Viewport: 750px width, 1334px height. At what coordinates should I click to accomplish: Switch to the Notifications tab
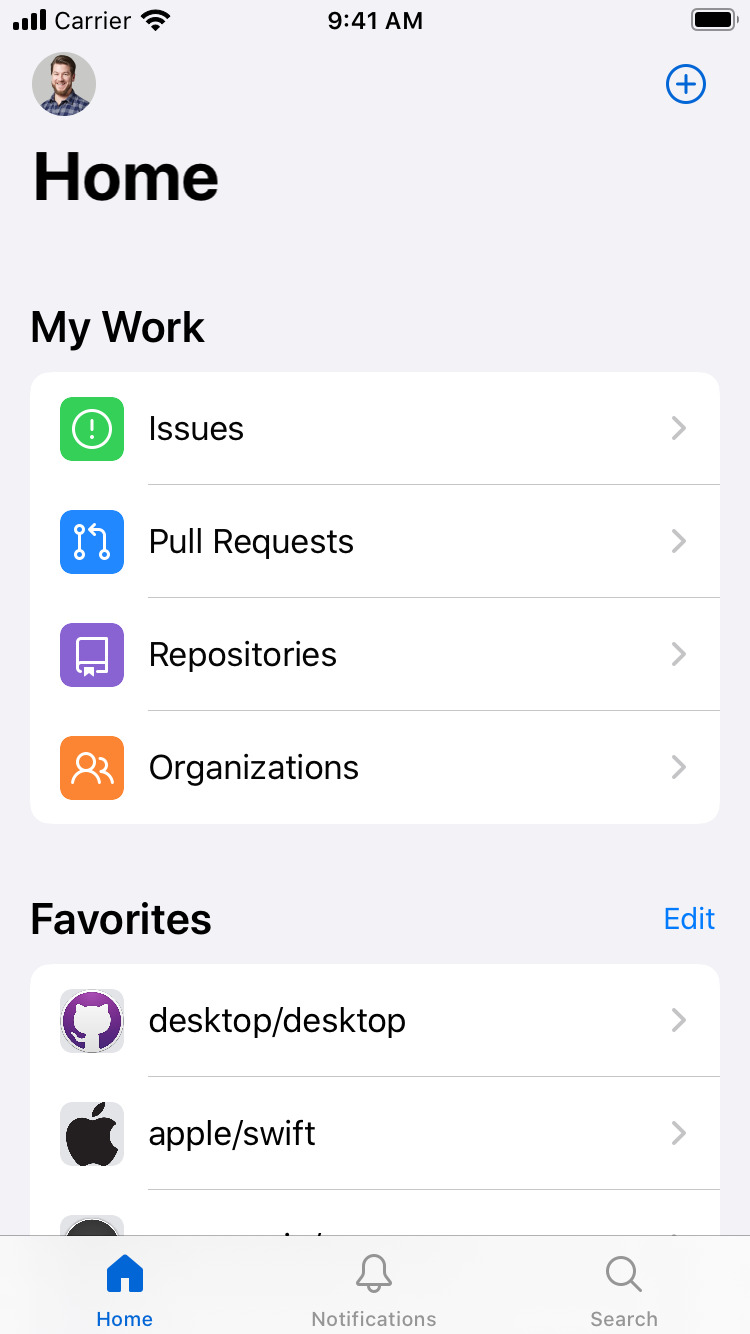click(x=374, y=1290)
